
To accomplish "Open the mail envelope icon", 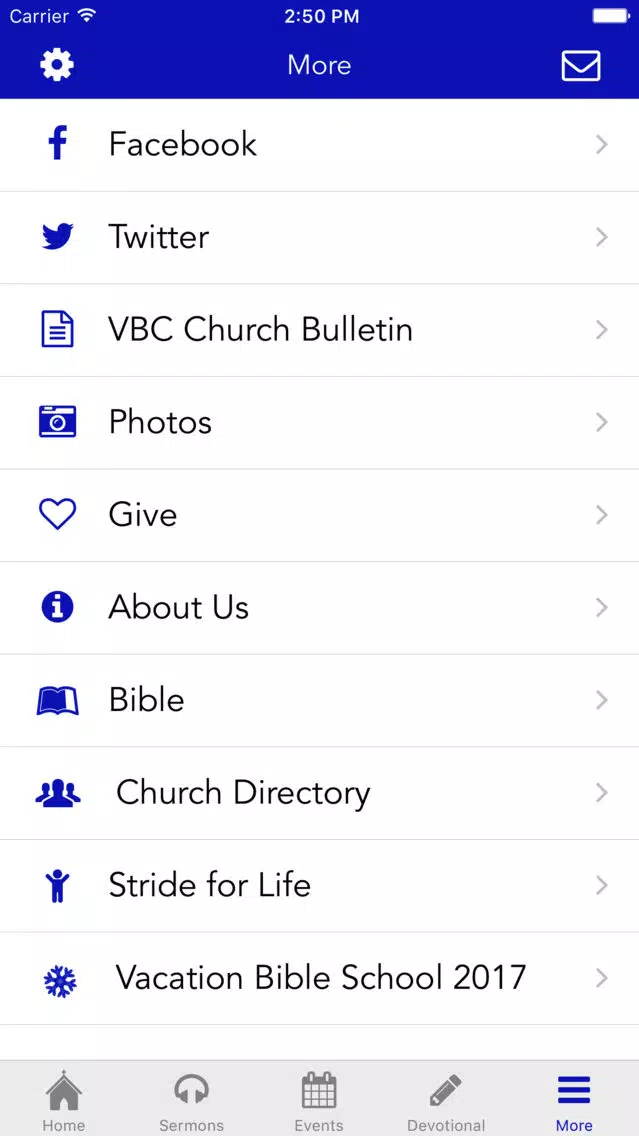I will [581, 66].
